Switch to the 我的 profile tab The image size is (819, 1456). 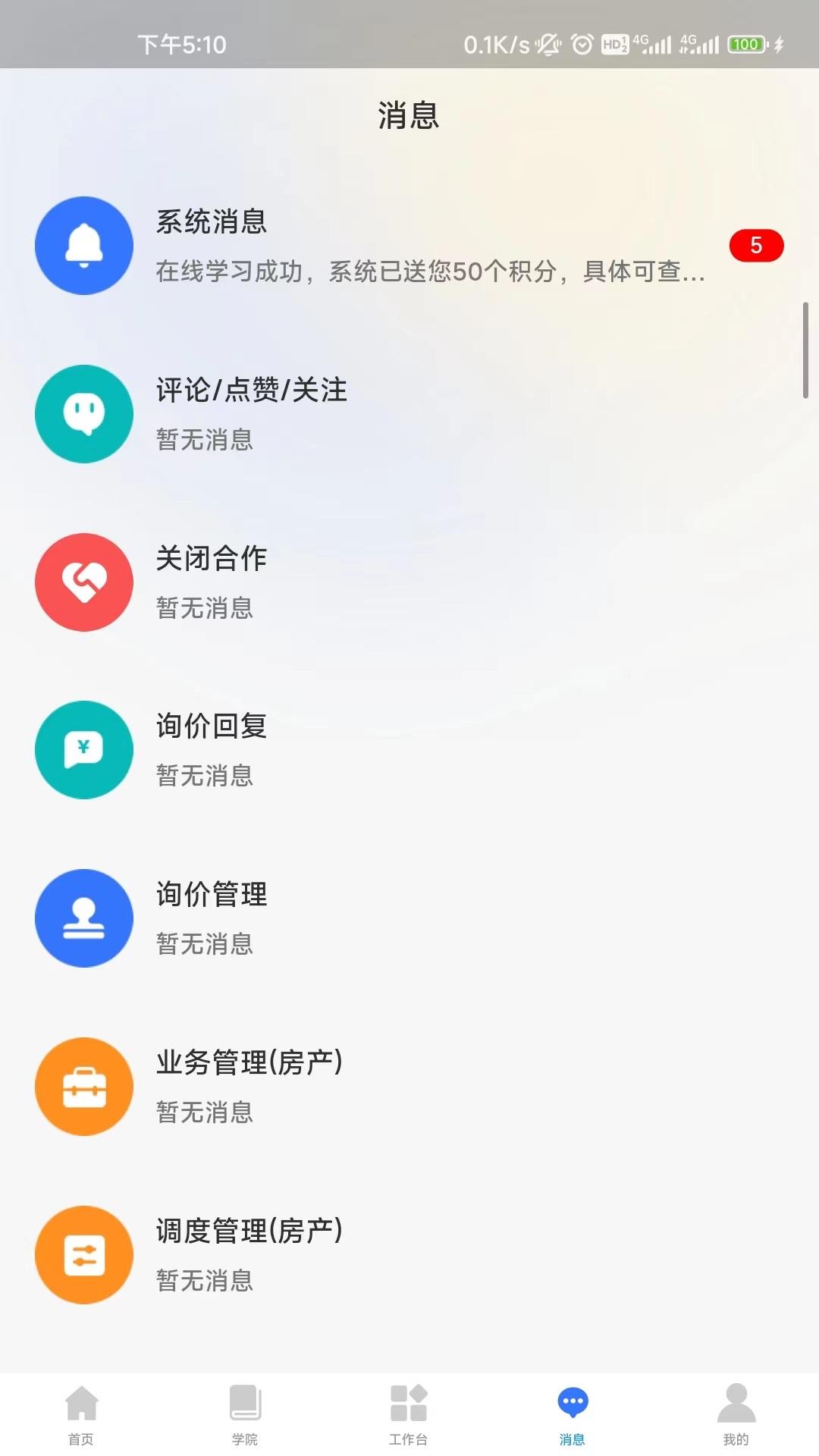point(736,1414)
